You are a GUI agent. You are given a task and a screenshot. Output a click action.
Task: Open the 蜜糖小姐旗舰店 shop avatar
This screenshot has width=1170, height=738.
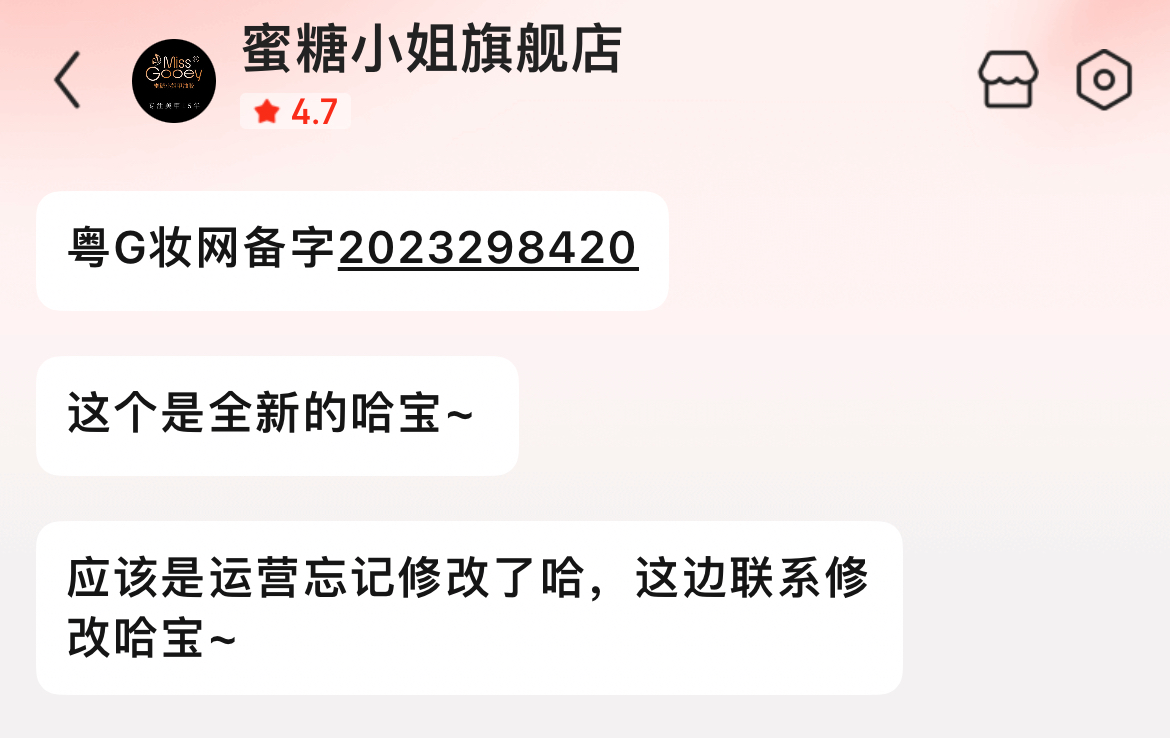(x=174, y=81)
